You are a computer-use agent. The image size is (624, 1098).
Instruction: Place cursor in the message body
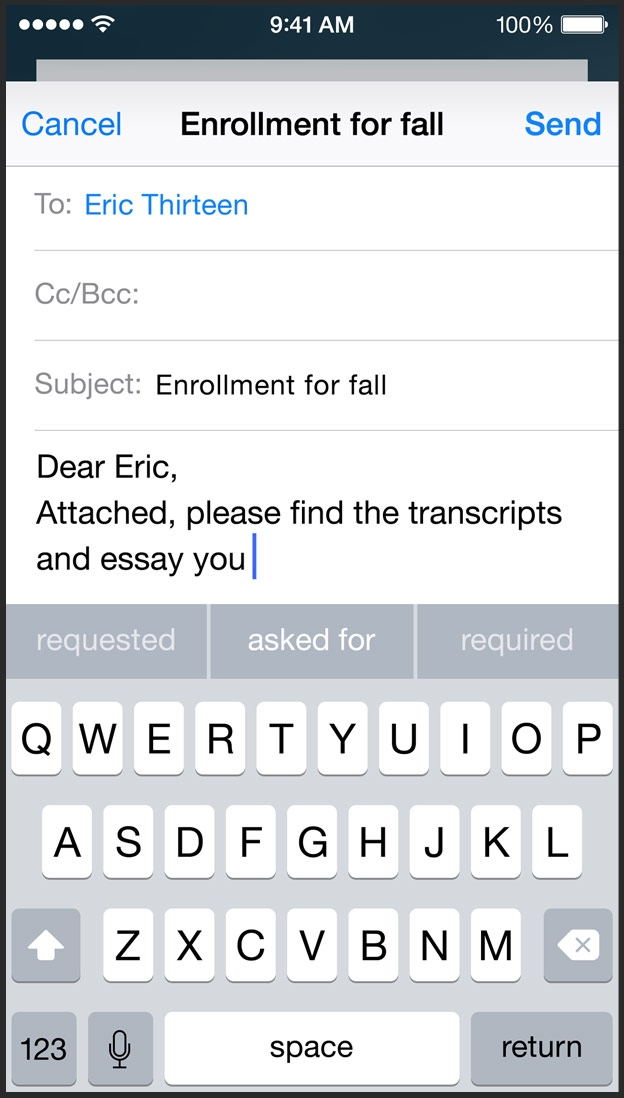click(312, 515)
